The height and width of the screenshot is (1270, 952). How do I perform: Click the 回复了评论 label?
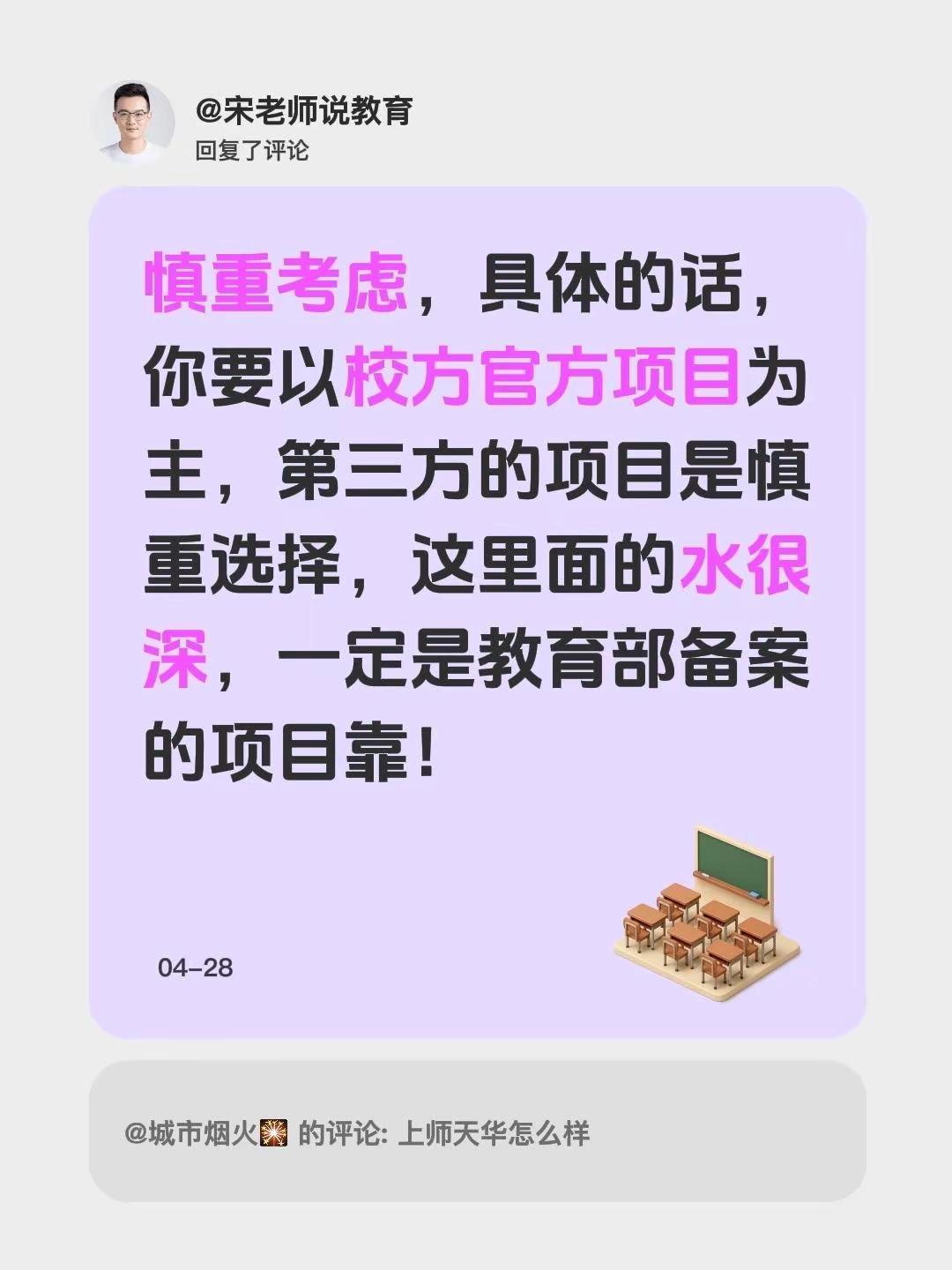tap(252, 148)
